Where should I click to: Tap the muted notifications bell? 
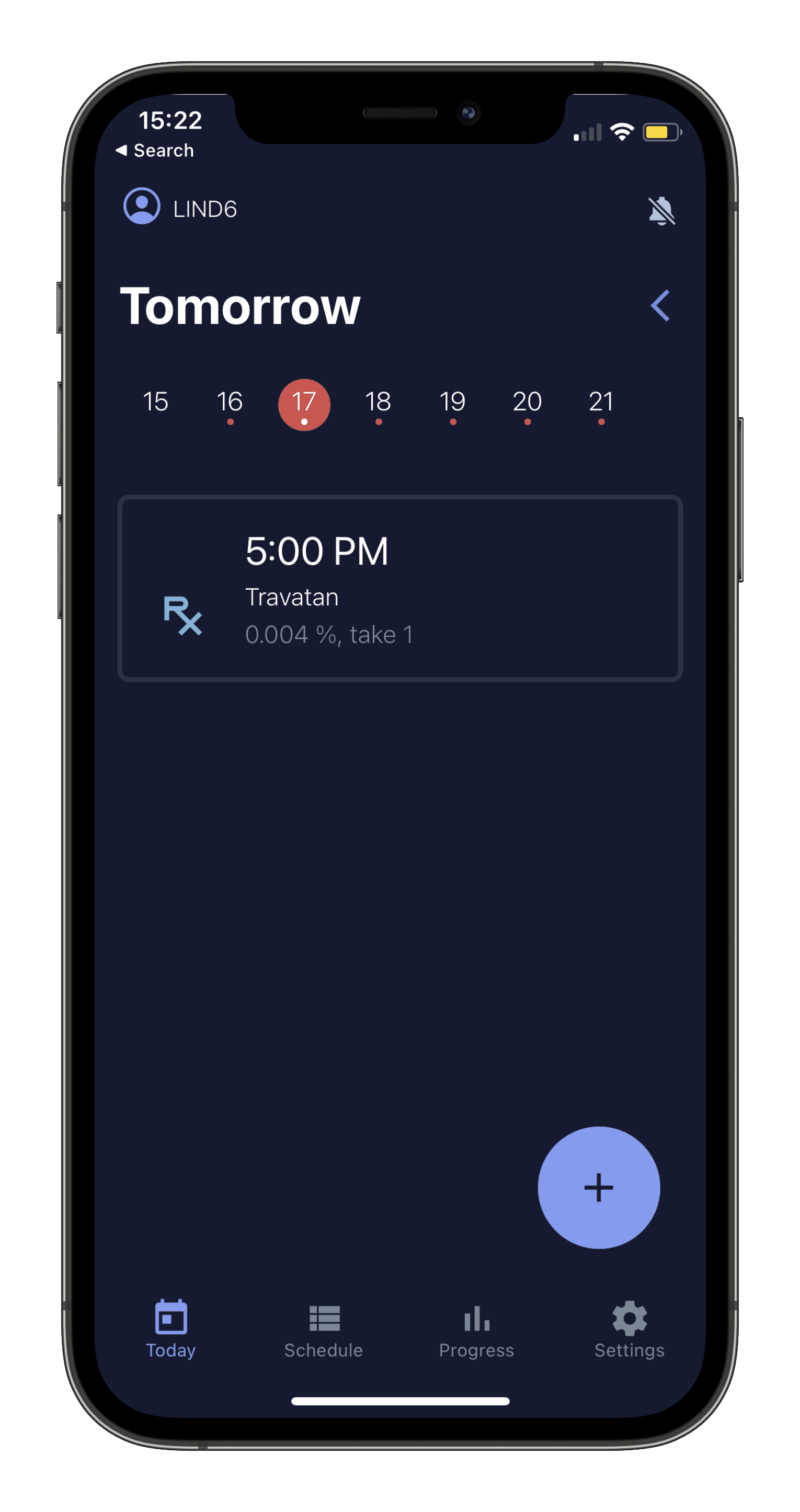pyautogui.click(x=661, y=211)
